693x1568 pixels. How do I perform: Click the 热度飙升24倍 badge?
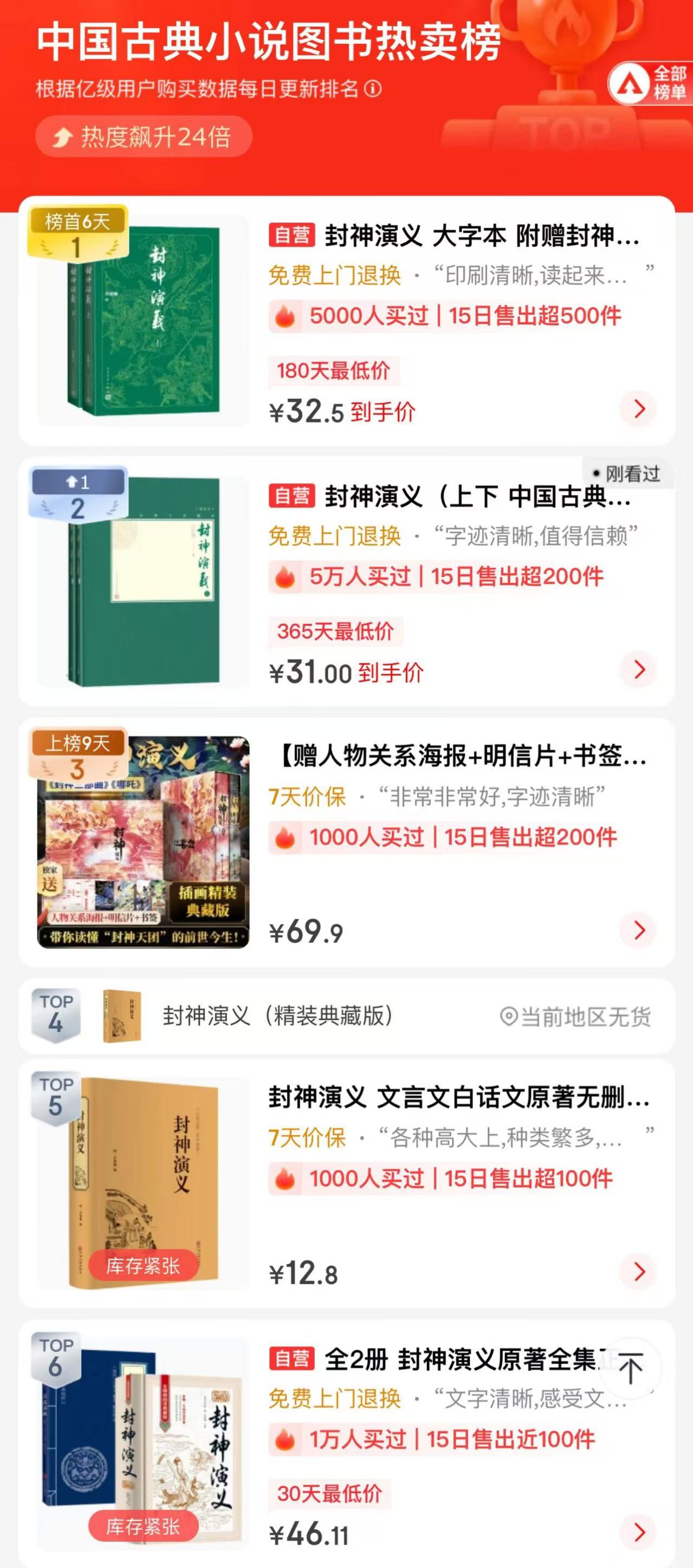145,138
